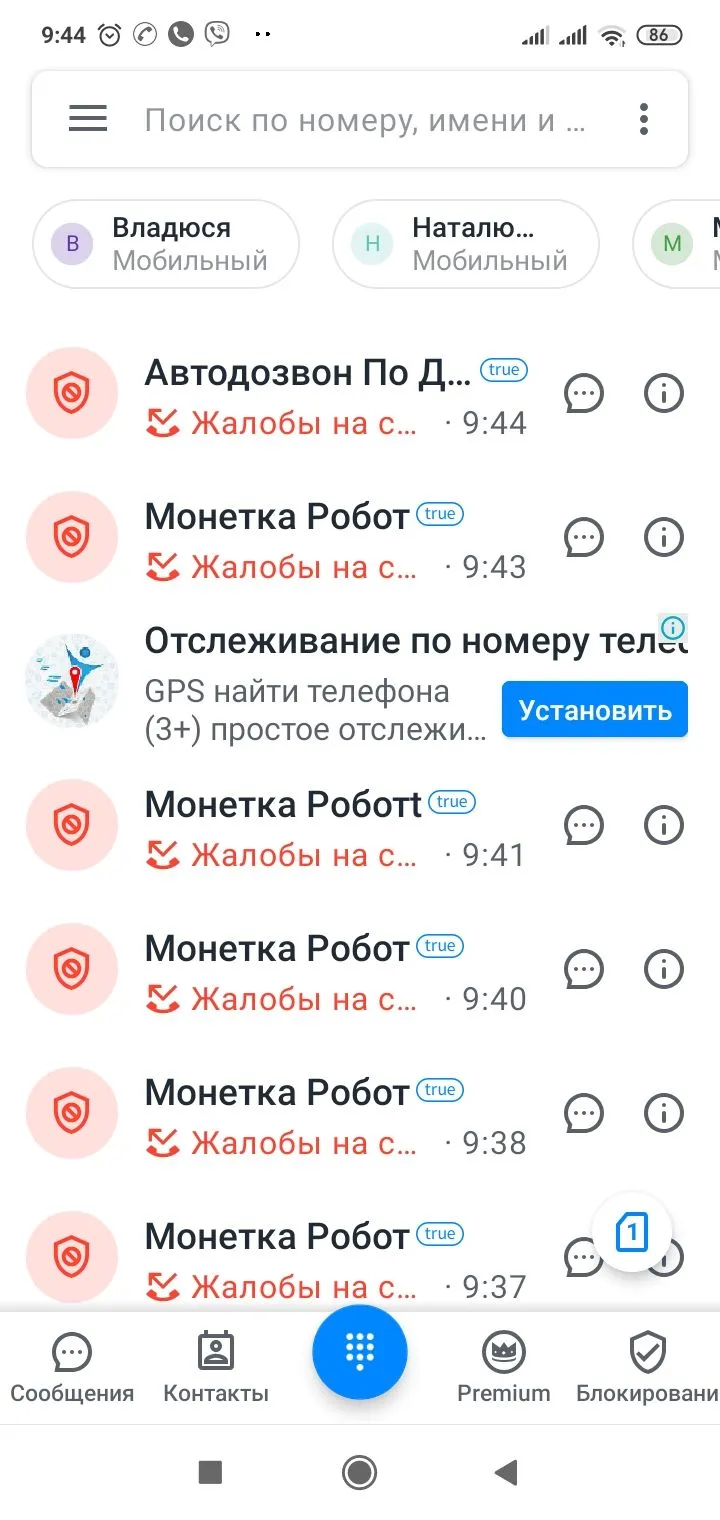720x1520 pixels.
Task: Switch to the Сообщения tab
Action: [x=72, y=1368]
